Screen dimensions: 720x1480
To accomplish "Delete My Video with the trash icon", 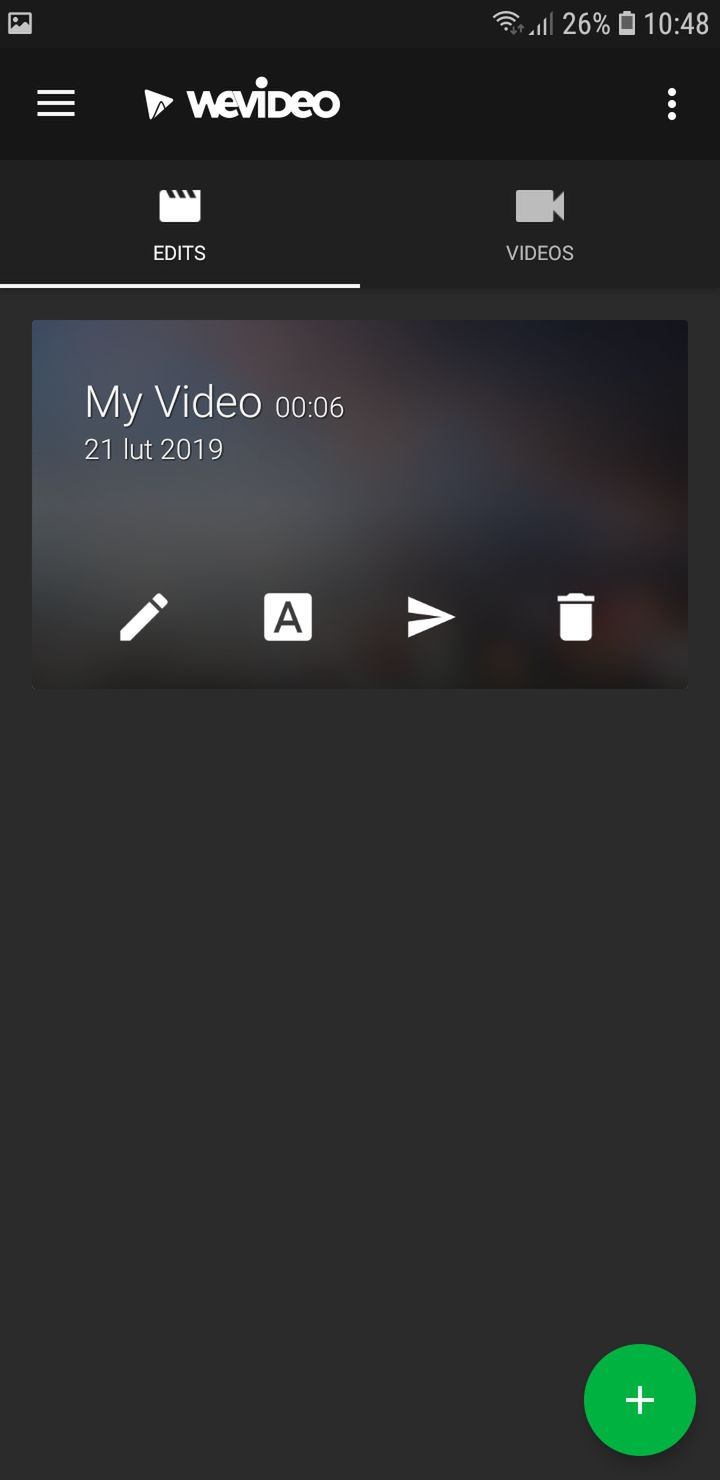I will [575, 617].
